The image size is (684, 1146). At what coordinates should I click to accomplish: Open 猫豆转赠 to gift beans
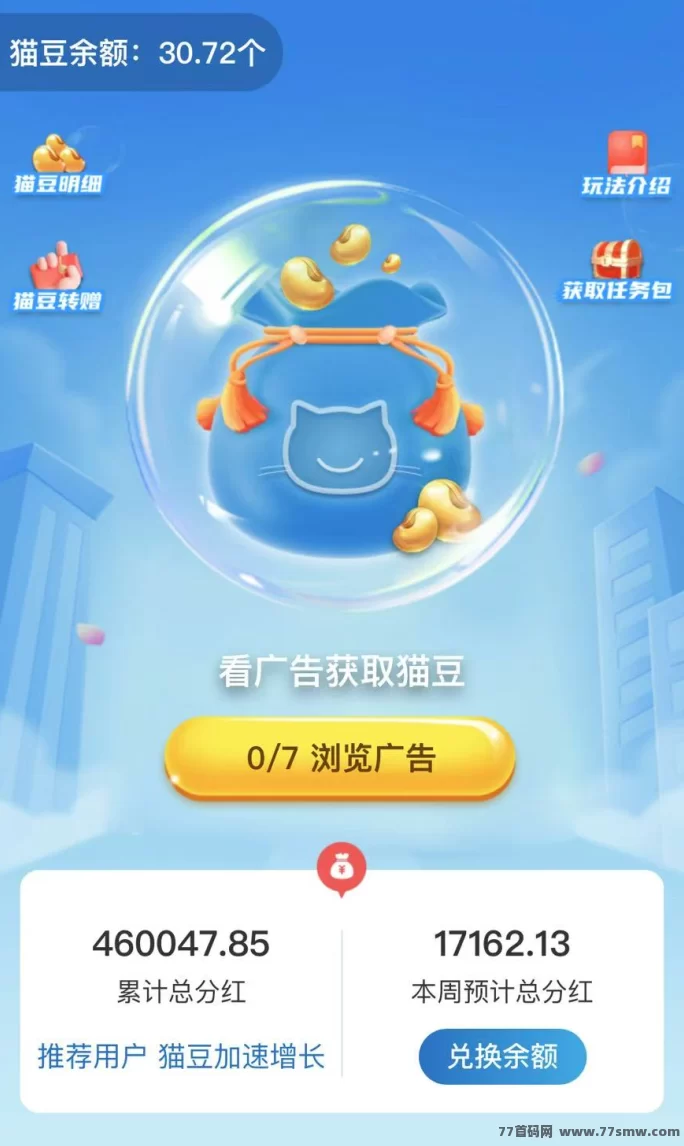[57, 277]
